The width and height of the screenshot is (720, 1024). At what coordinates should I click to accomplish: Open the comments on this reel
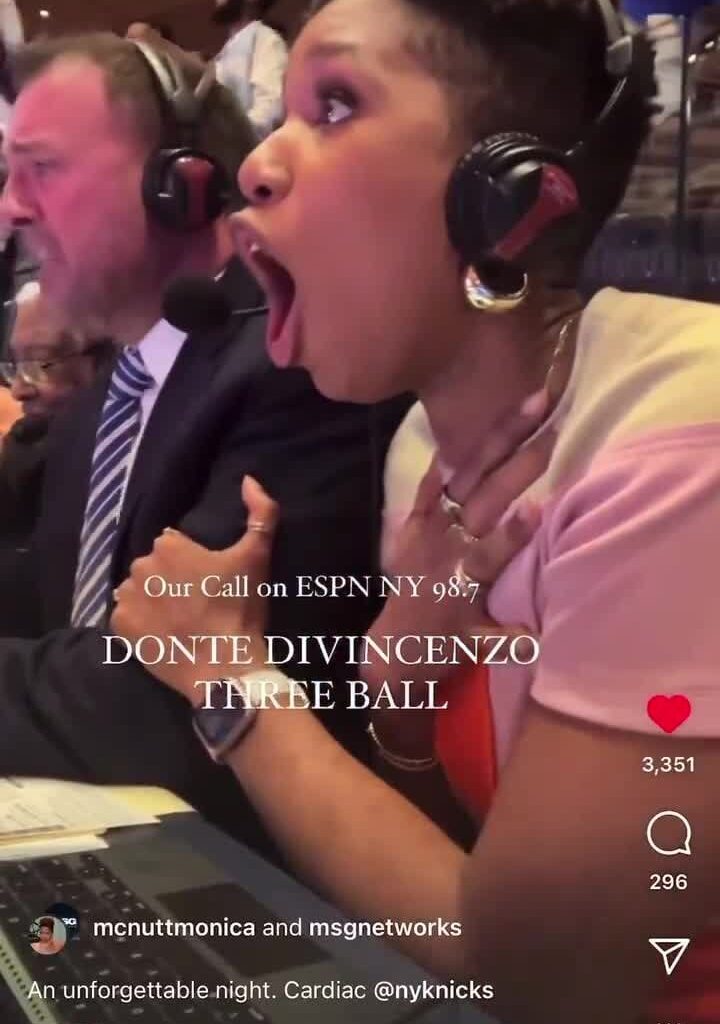pyautogui.click(x=668, y=833)
